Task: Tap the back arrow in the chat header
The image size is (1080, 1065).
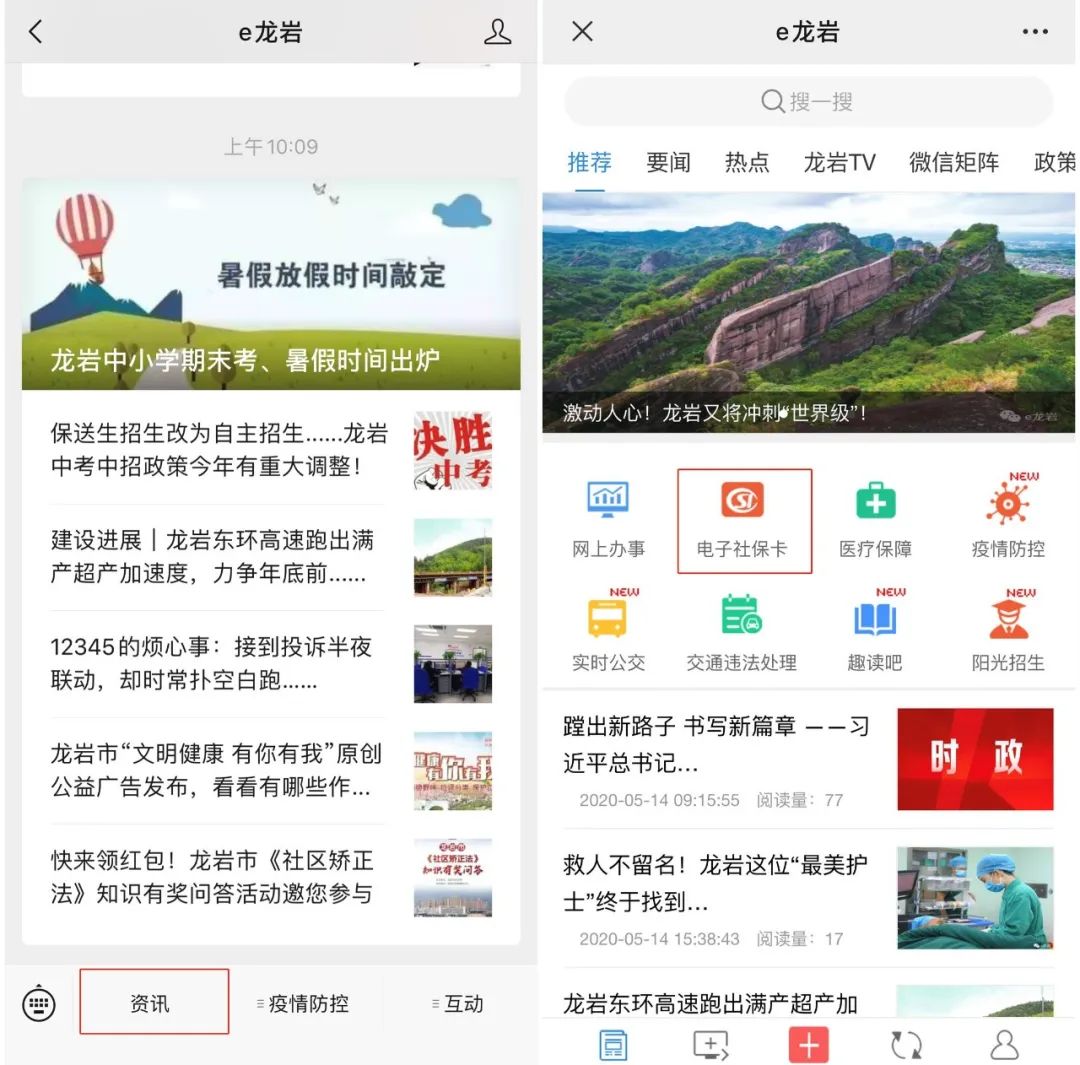Action: click(x=36, y=32)
